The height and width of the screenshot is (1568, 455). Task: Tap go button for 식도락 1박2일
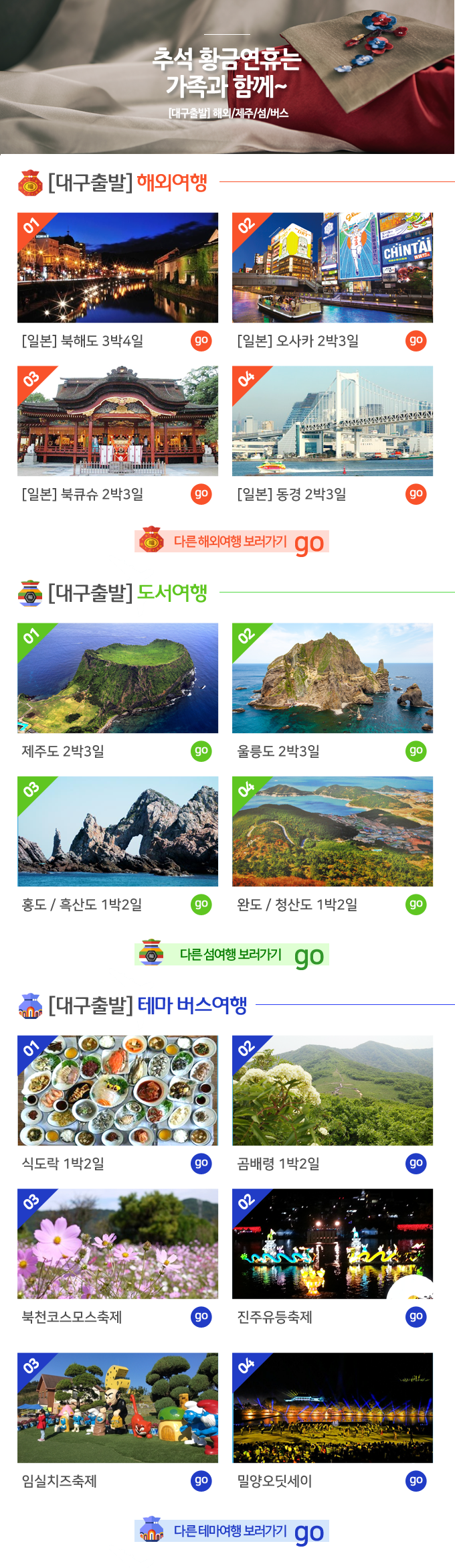pos(201,1164)
